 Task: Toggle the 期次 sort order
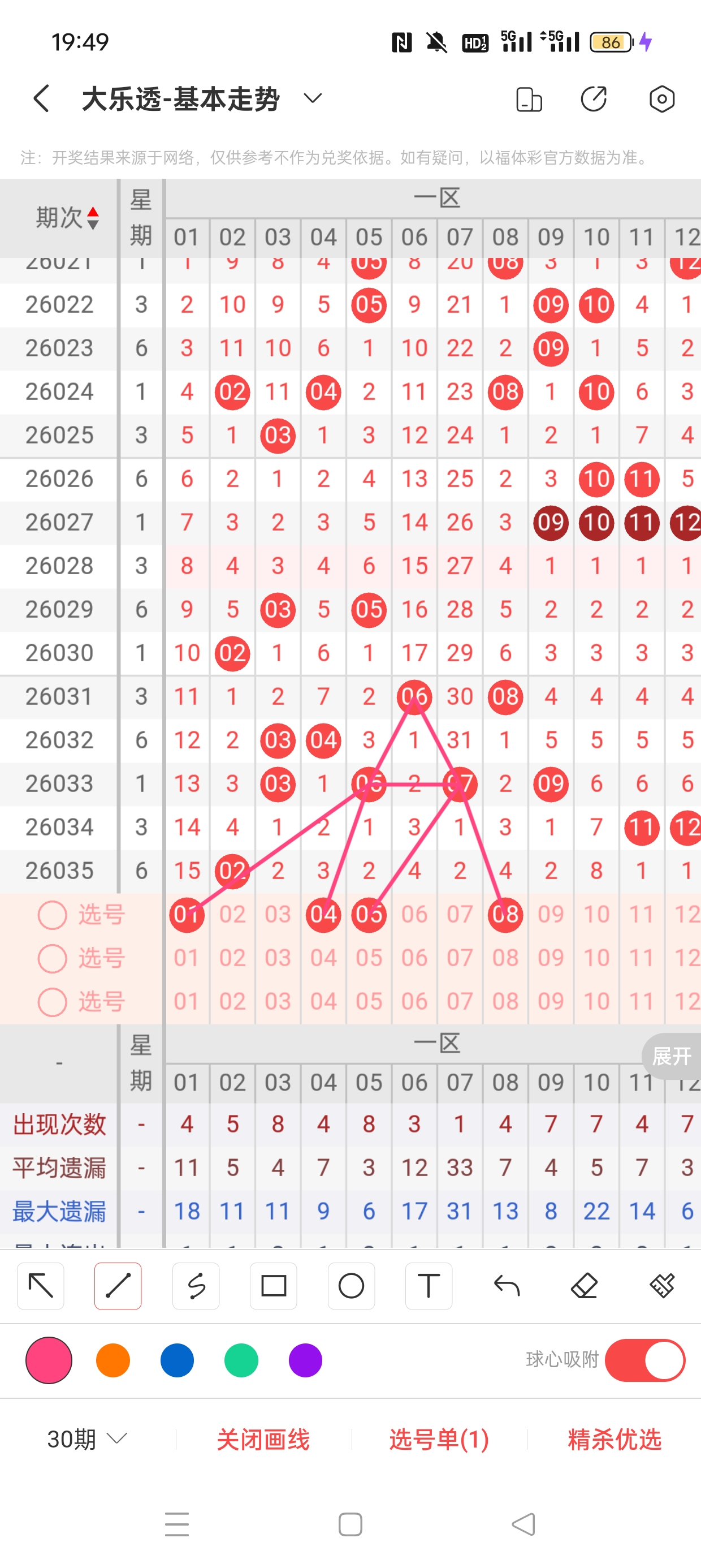point(93,218)
